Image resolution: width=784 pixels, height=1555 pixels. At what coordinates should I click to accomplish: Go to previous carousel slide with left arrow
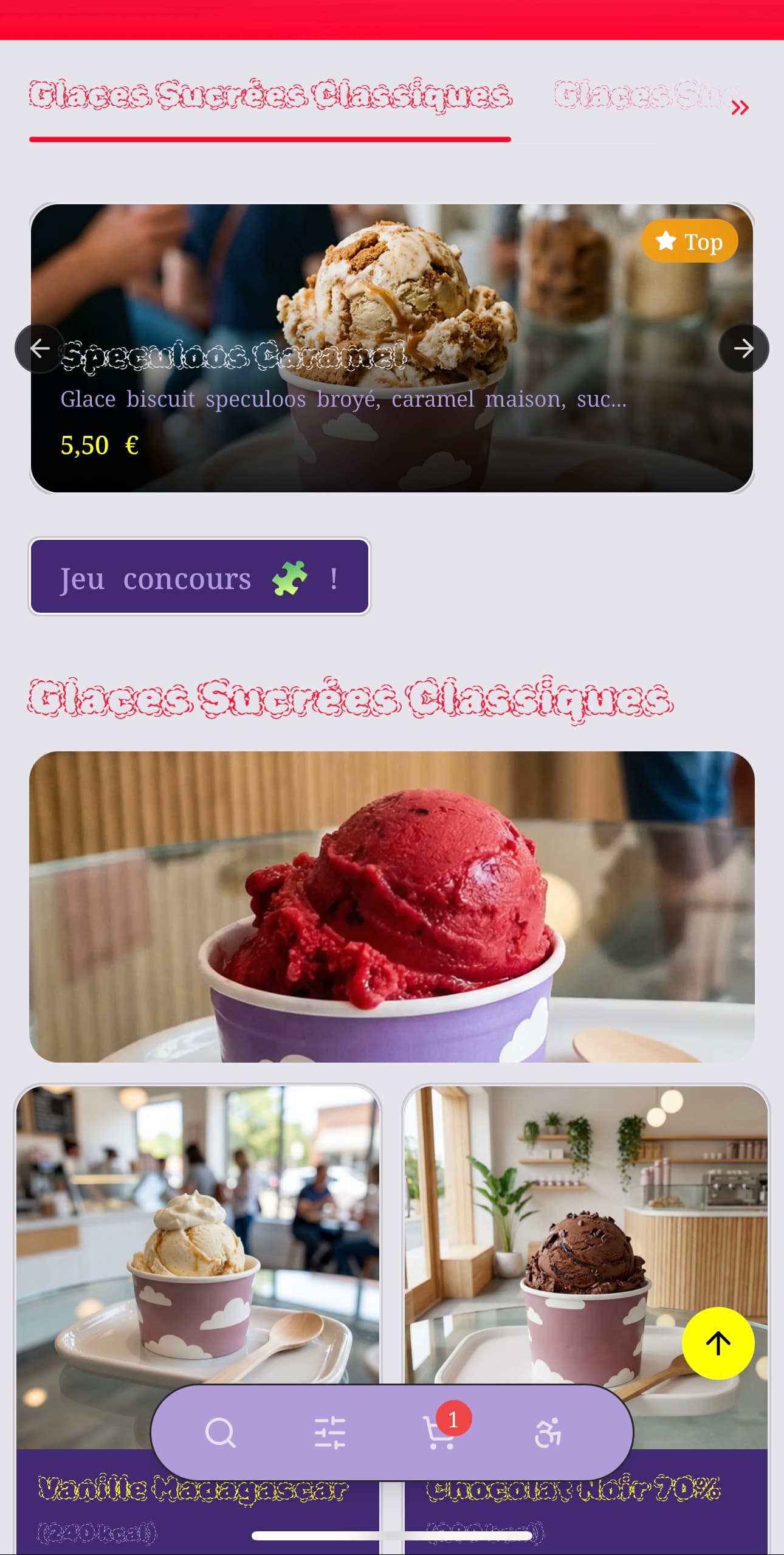click(40, 348)
